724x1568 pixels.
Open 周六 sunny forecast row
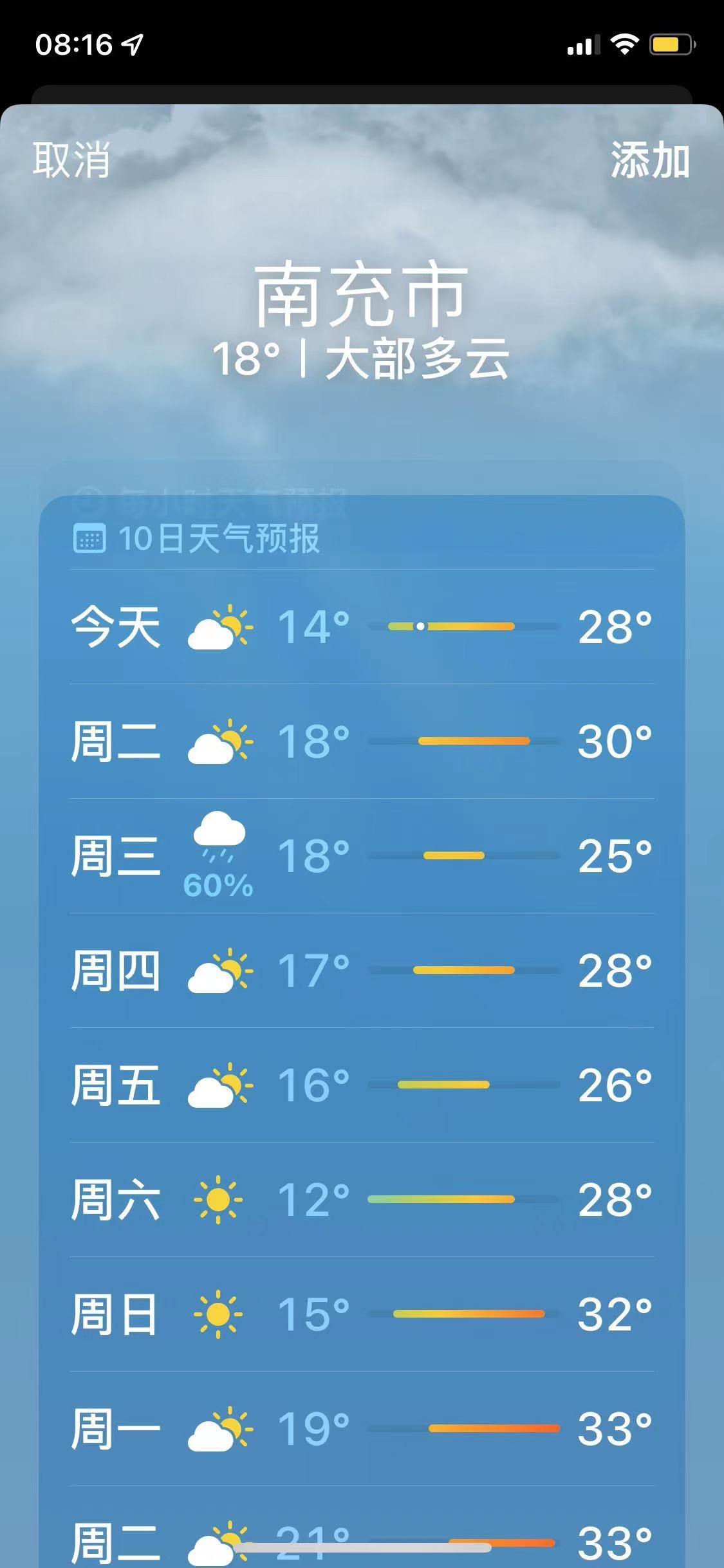click(x=362, y=1200)
